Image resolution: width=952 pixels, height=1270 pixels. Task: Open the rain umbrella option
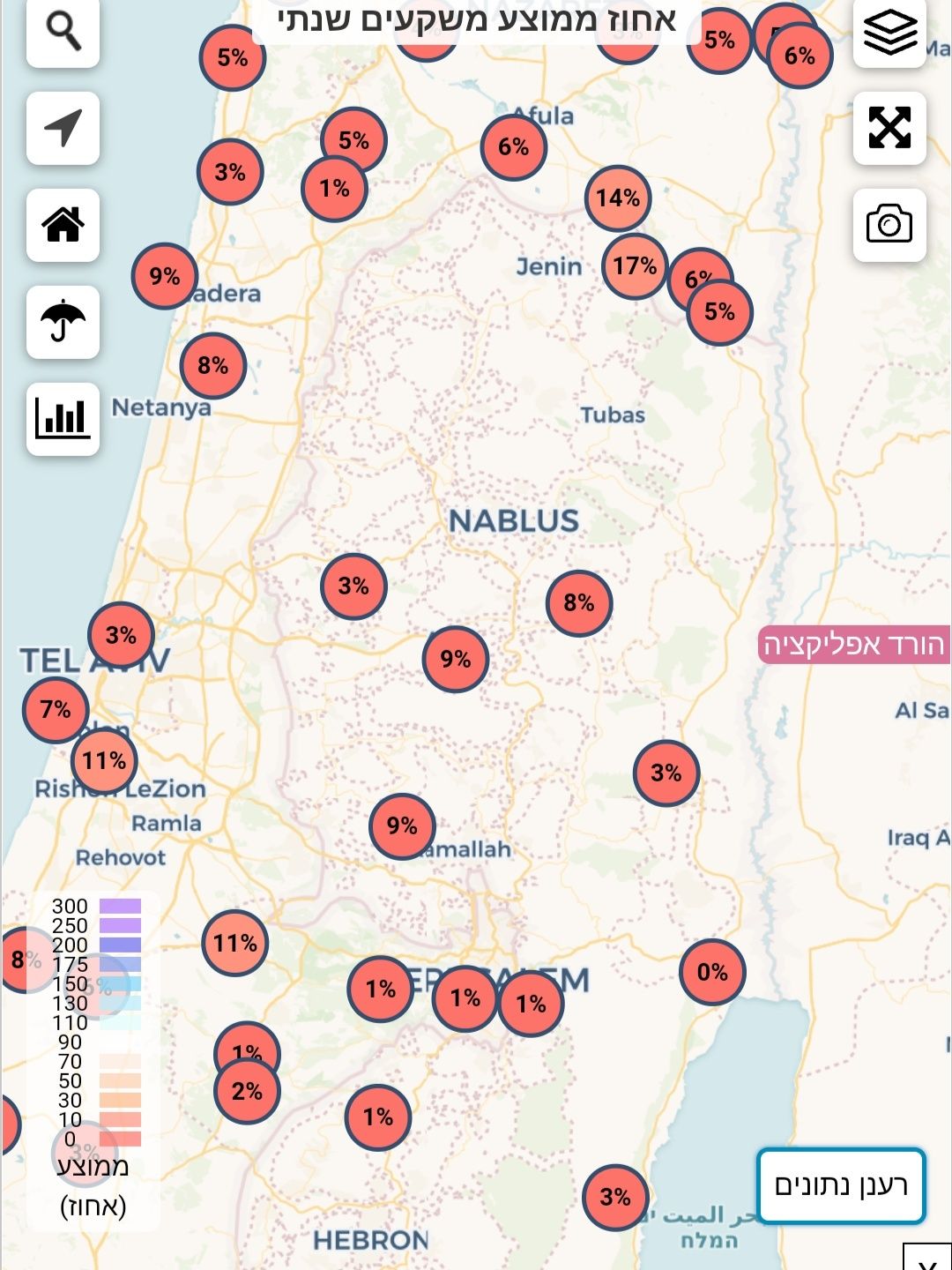click(63, 322)
